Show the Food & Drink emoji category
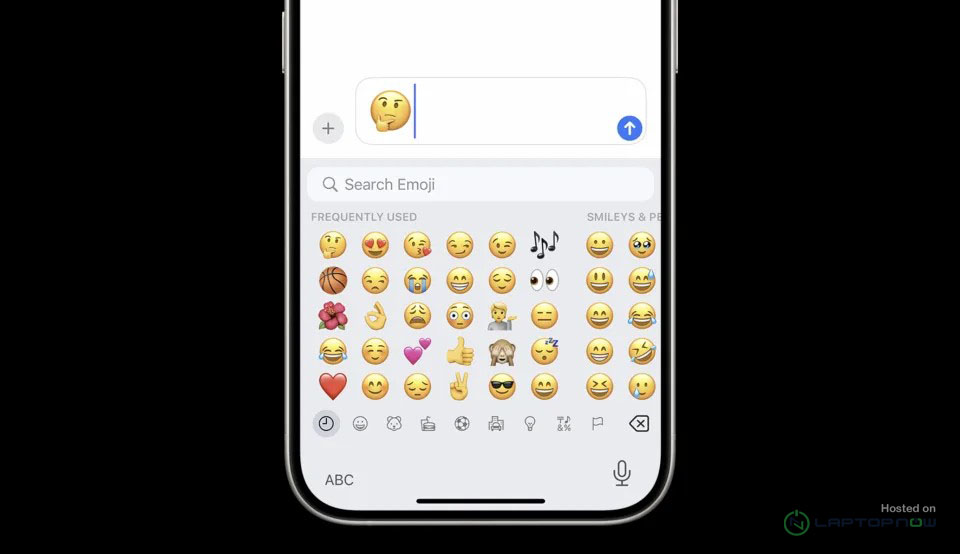 click(x=428, y=424)
